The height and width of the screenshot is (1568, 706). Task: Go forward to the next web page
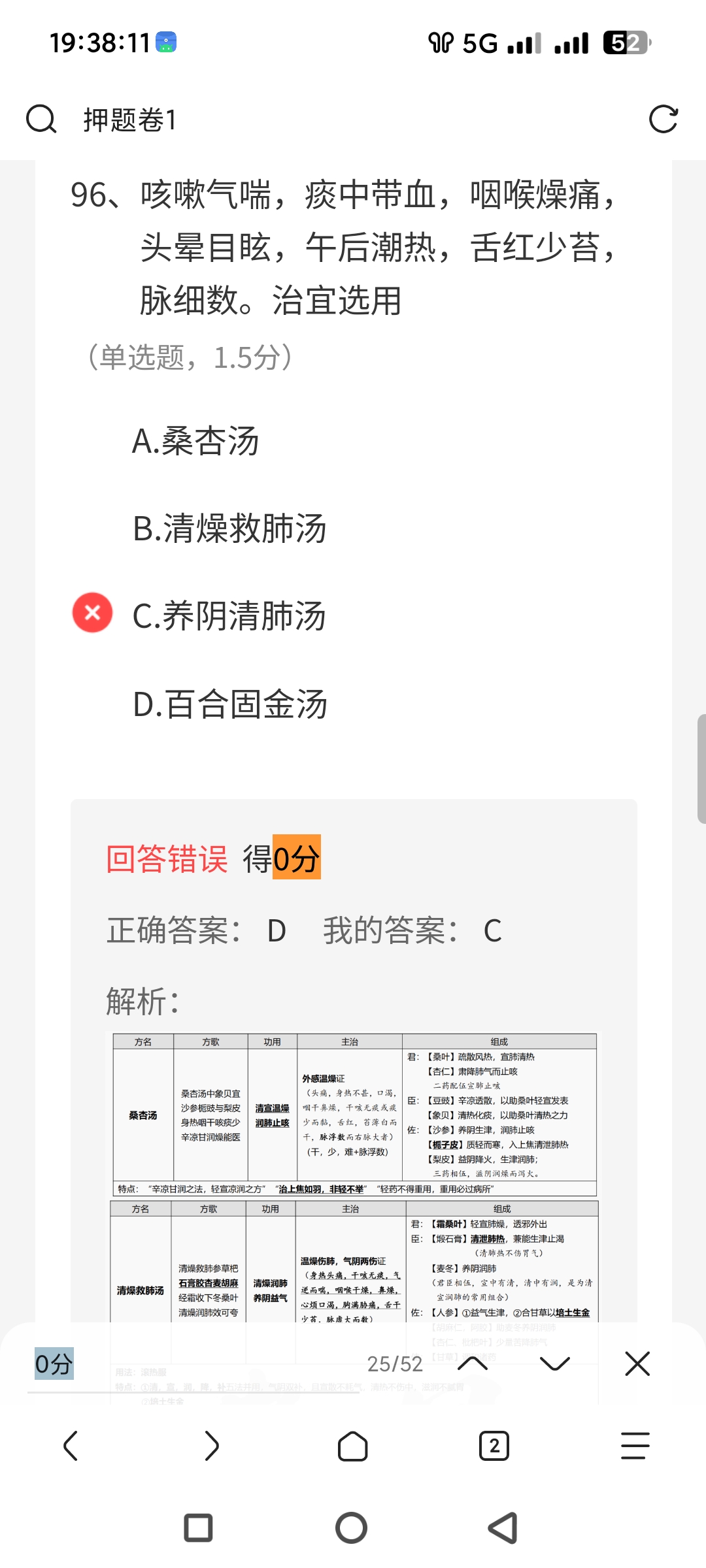click(212, 1446)
